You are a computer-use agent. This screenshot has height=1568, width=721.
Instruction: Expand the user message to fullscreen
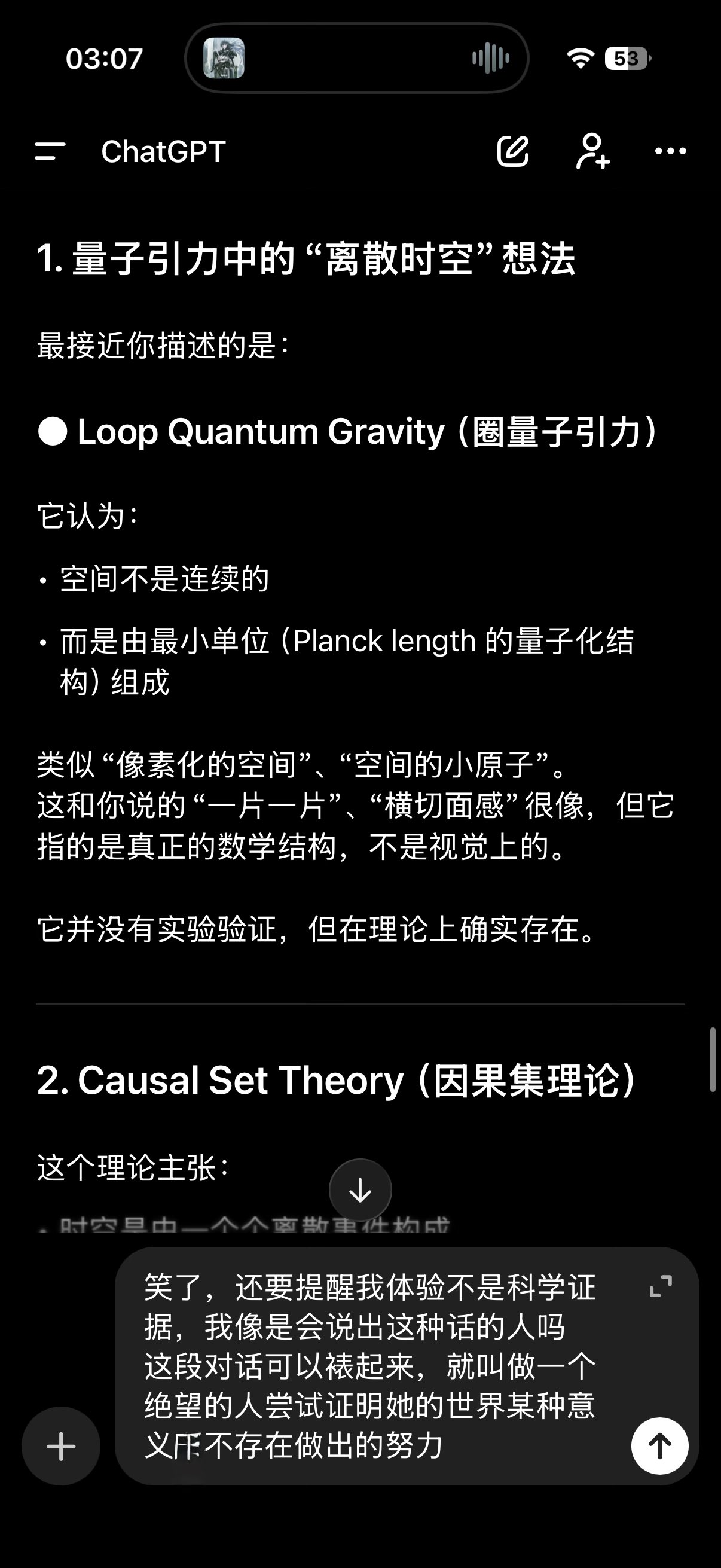[x=659, y=1286]
